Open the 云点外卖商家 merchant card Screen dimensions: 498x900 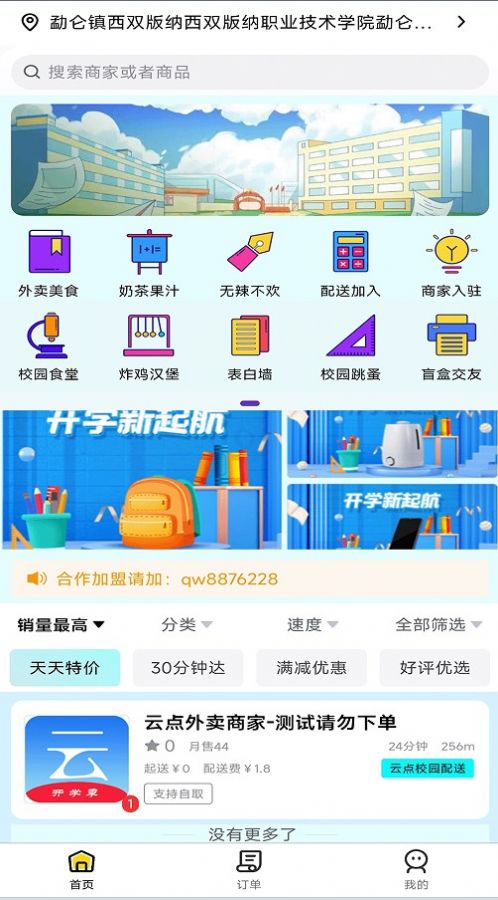(x=250, y=759)
